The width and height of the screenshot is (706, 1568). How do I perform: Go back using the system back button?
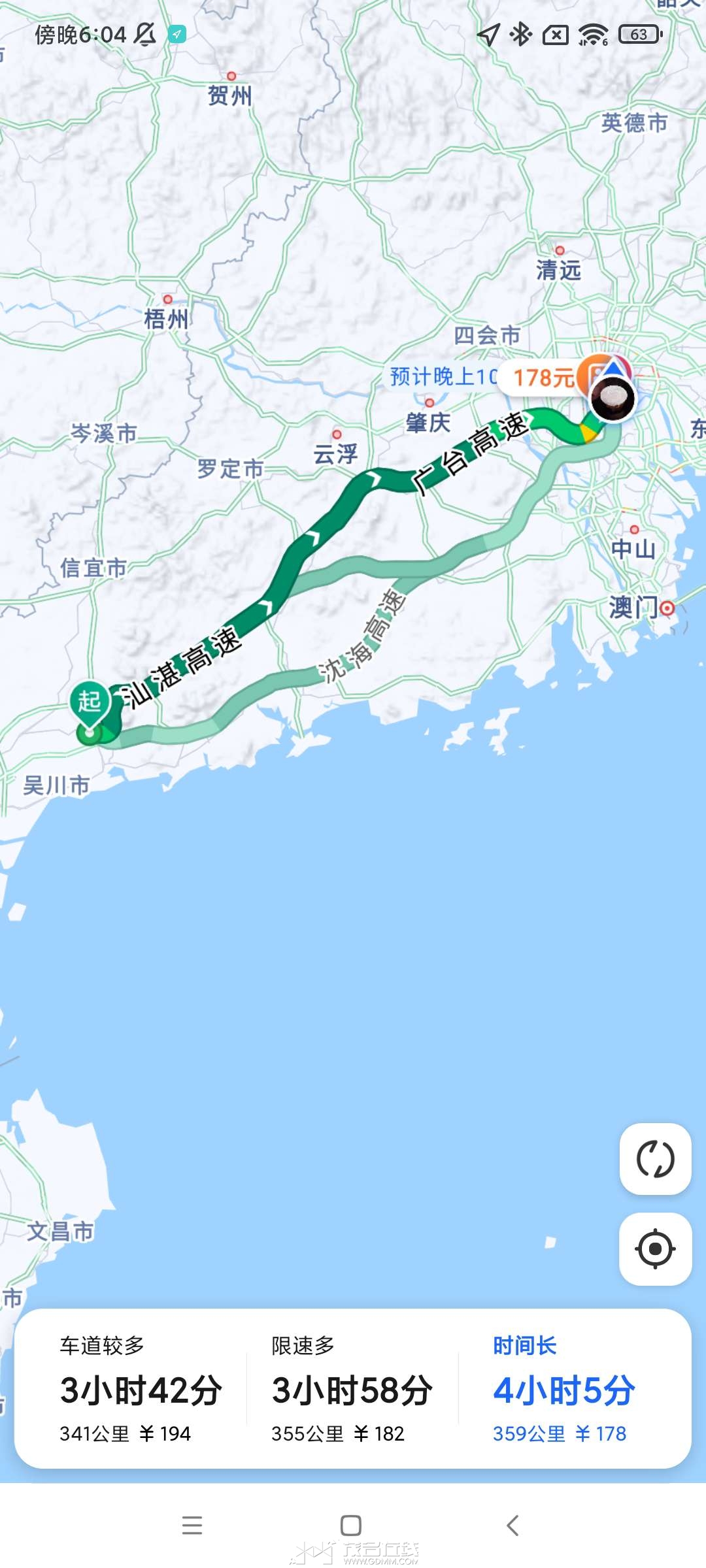coord(513,1526)
